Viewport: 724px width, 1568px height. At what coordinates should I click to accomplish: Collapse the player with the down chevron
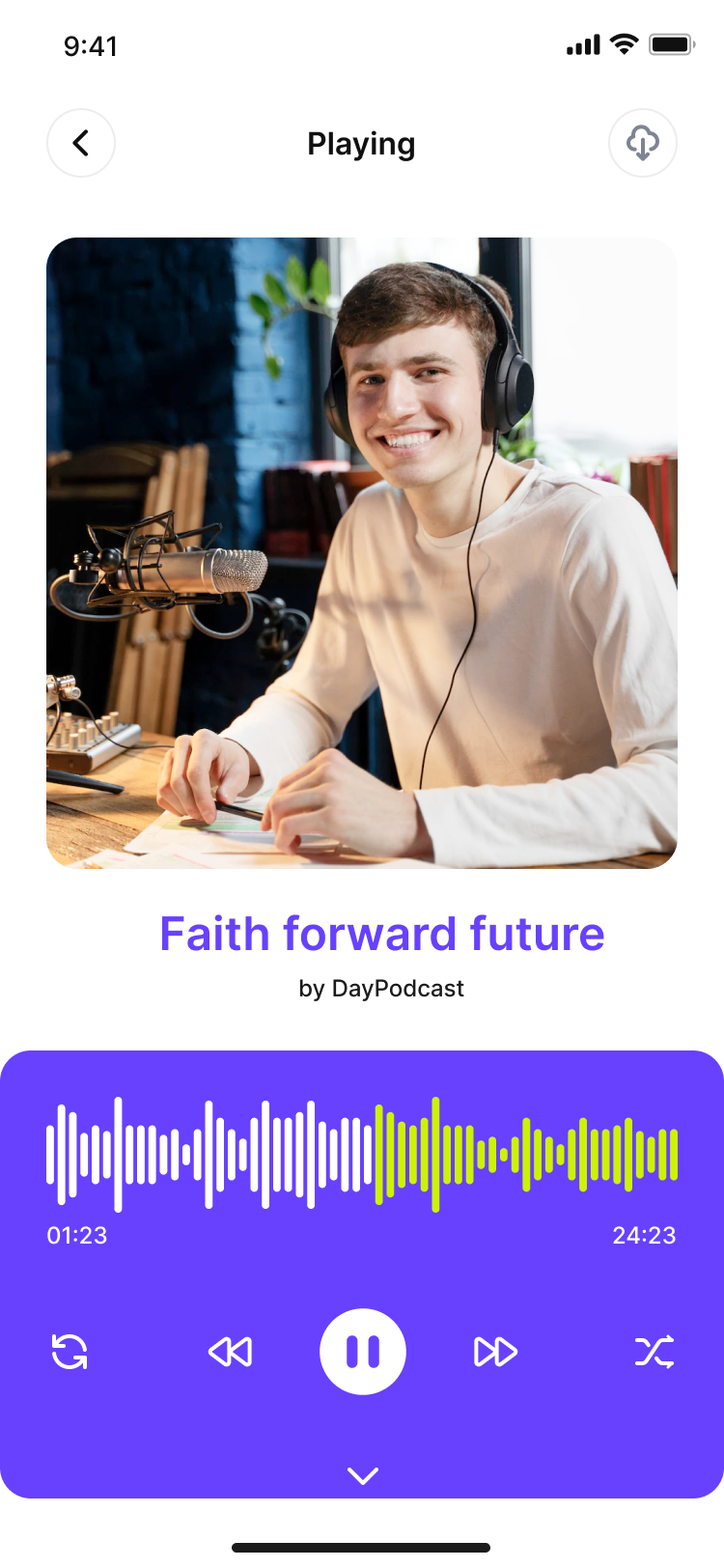click(x=362, y=1475)
